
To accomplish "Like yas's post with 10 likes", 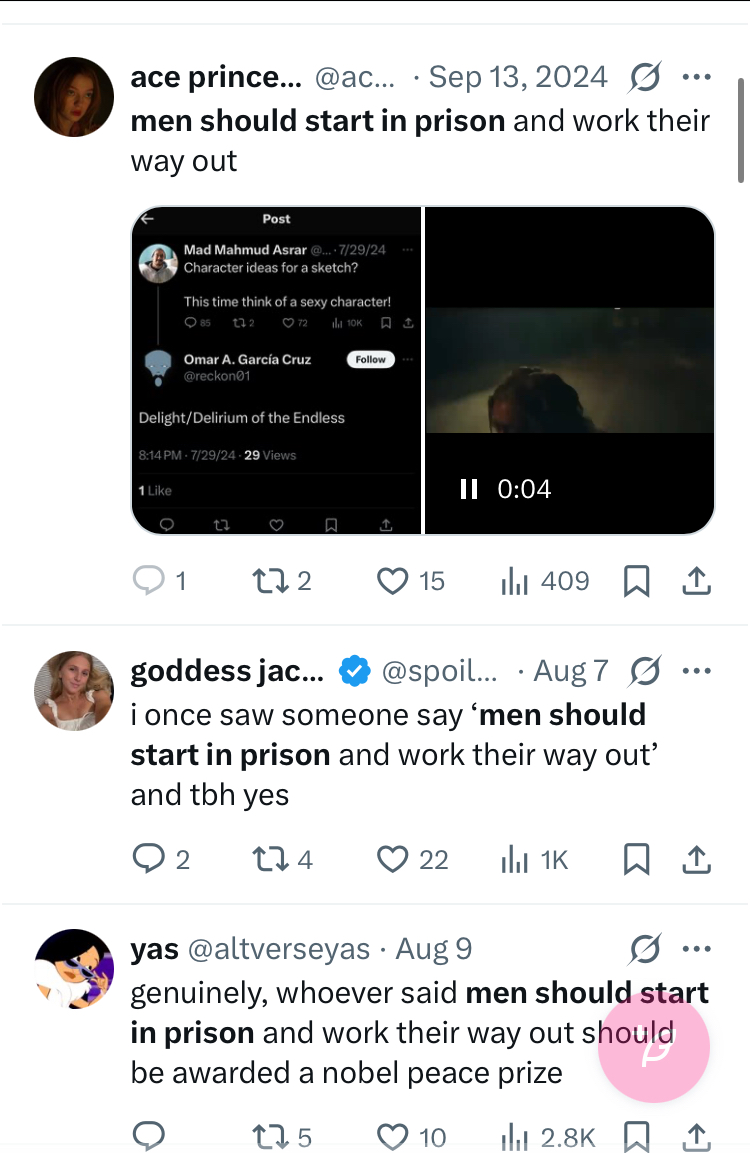I will [x=393, y=1137].
